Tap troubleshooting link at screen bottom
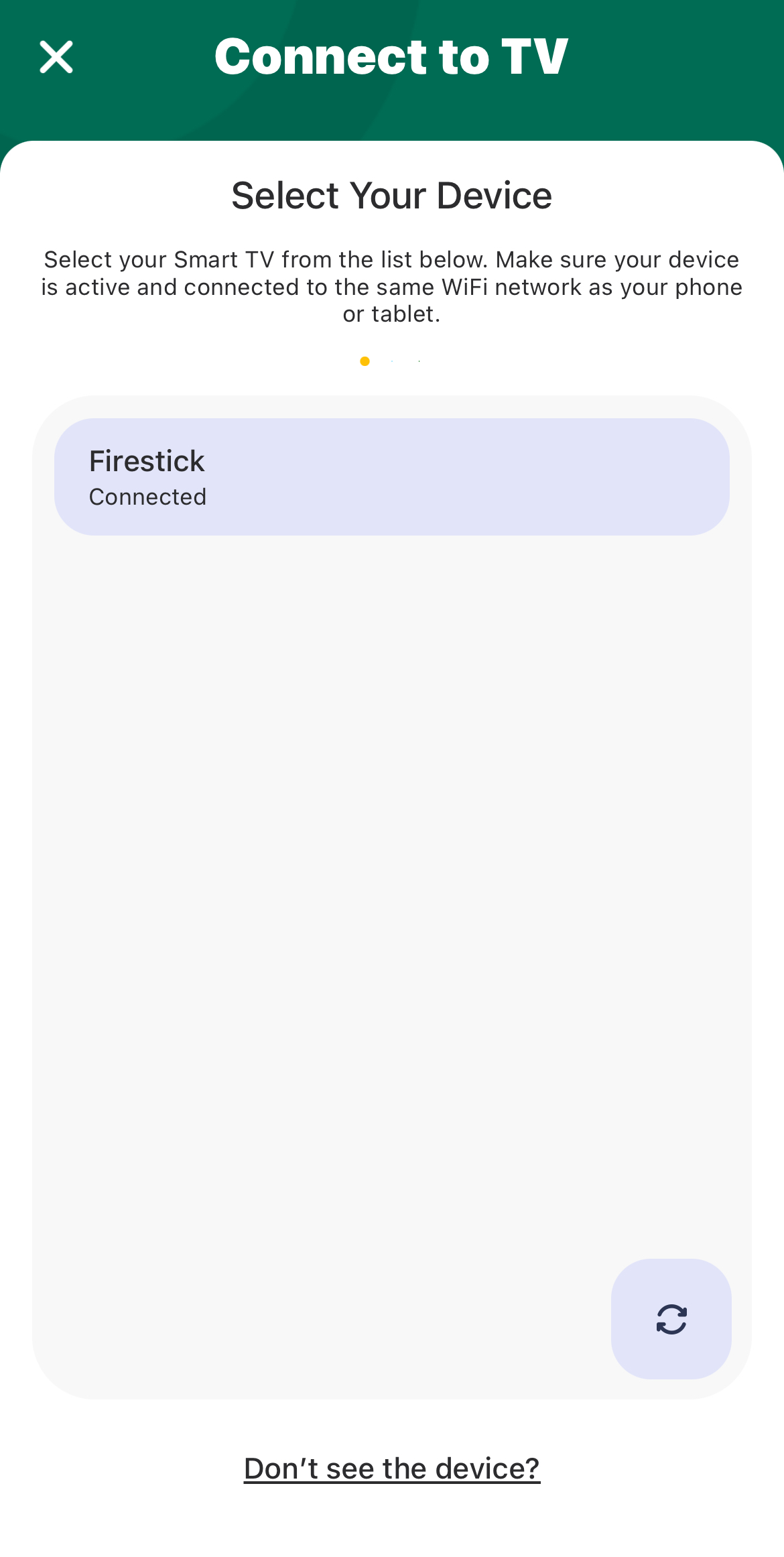This screenshot has height=1557, width=784. click(392, 1467)
